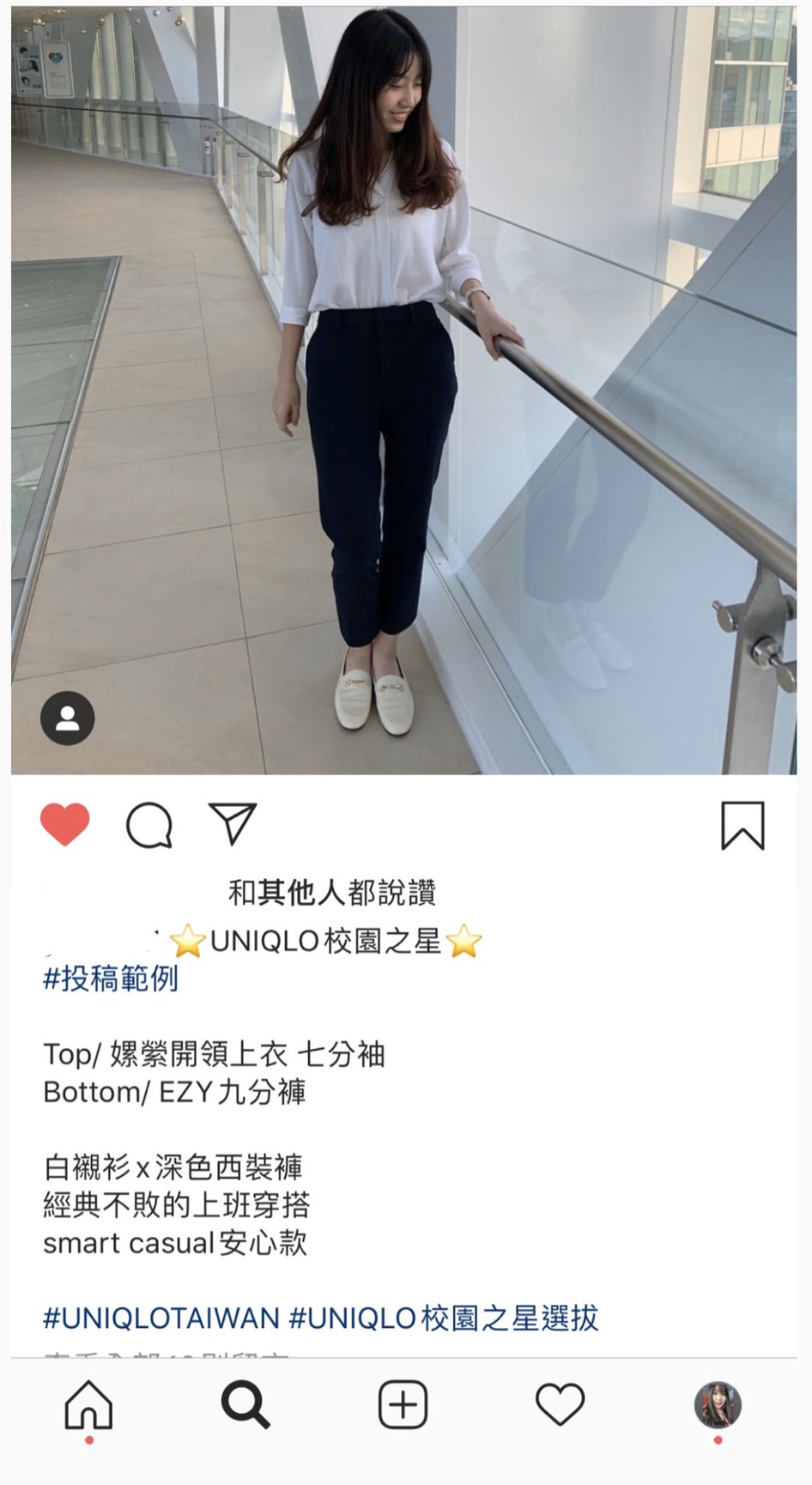Open the #投稿範例 hashtag
The width and height of the screenshot is (812, 1485).
click(x=111, y=979)
